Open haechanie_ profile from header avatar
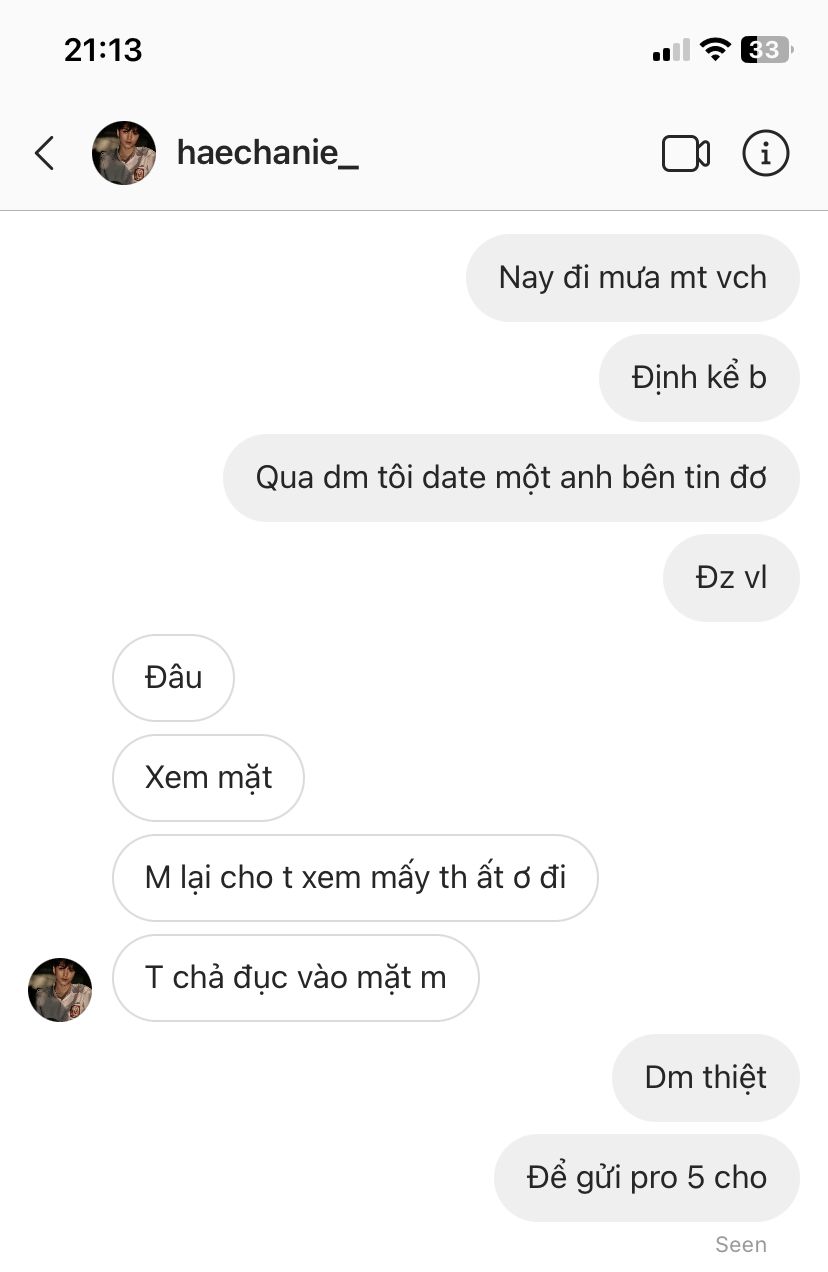This screenshot has width=828, height=1272. tap(124, 153)
